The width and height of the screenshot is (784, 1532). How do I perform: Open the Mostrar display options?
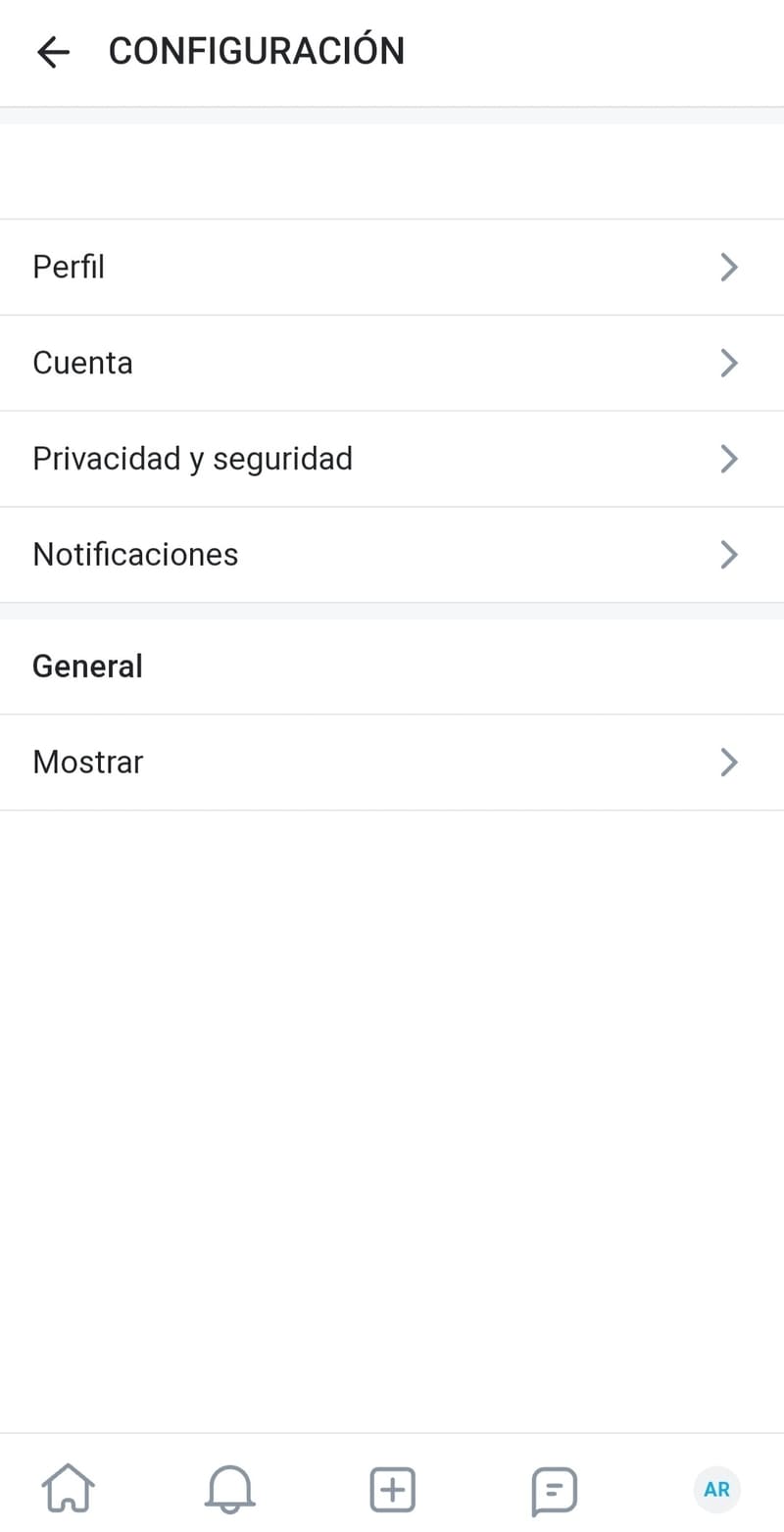pyautogui.click(x=728, y=762)
